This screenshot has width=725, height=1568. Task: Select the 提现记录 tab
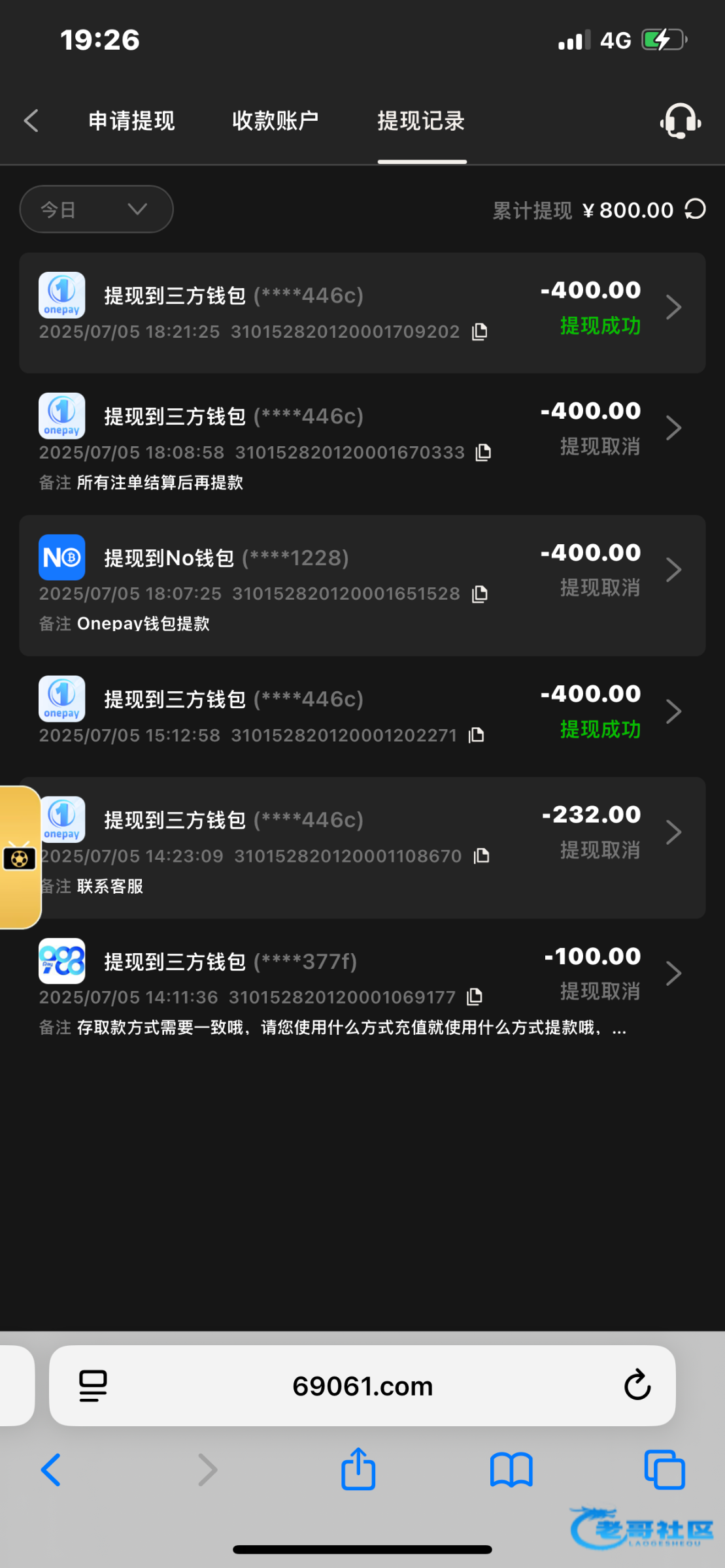[421, 121]
